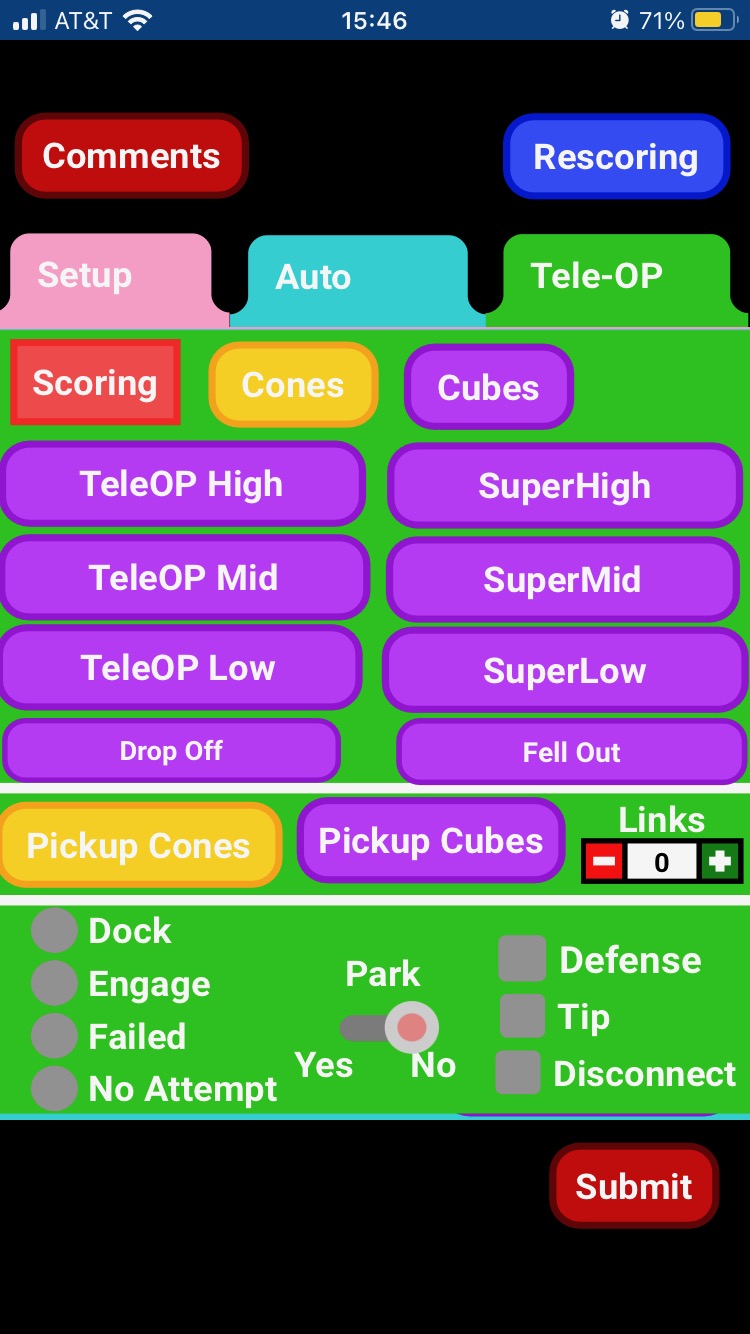Tap the Rescoring button
750x1334 pixels.
point(616,157)
